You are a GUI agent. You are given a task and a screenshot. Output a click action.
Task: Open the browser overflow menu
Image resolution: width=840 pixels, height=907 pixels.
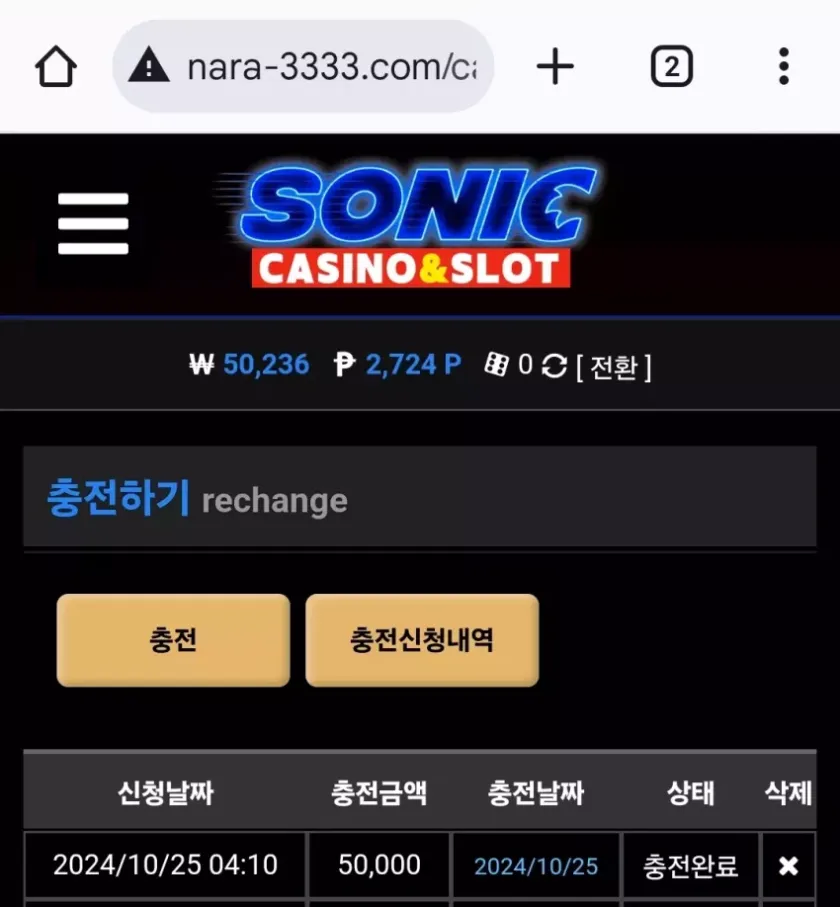click(x=783, y=67)
